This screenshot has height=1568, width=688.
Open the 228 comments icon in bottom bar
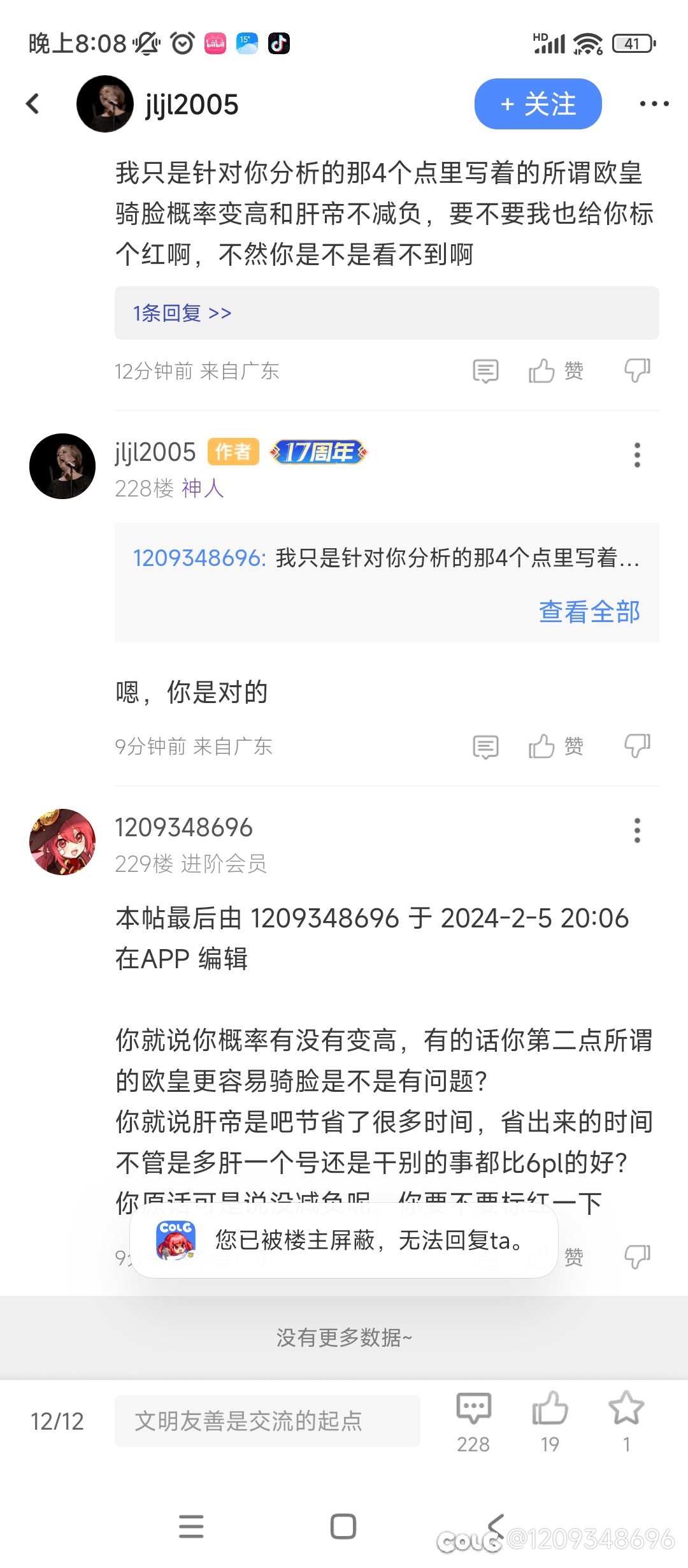click(x=473, y=1422)
